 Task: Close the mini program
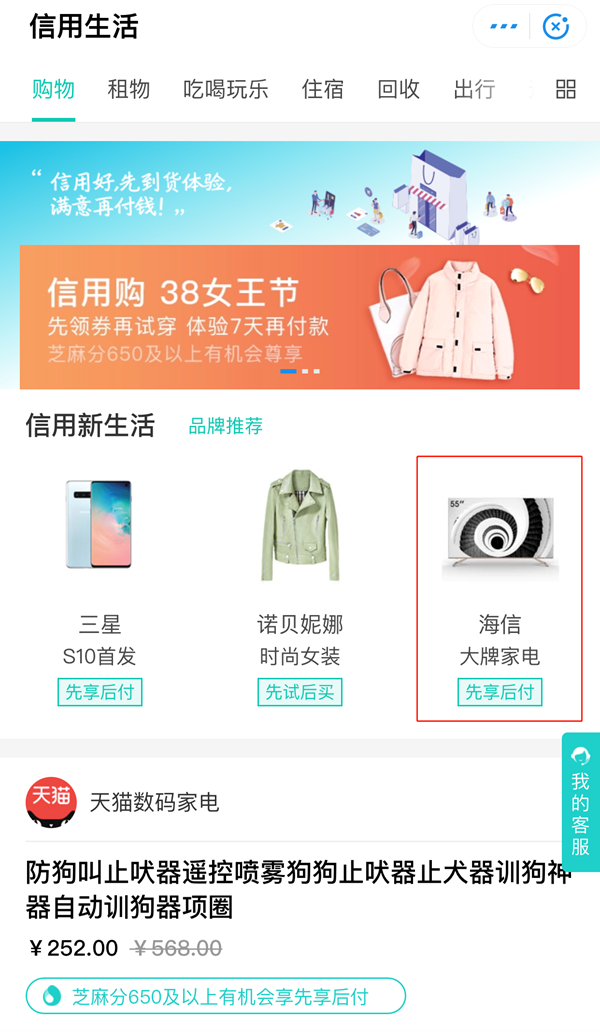[556, 27]
